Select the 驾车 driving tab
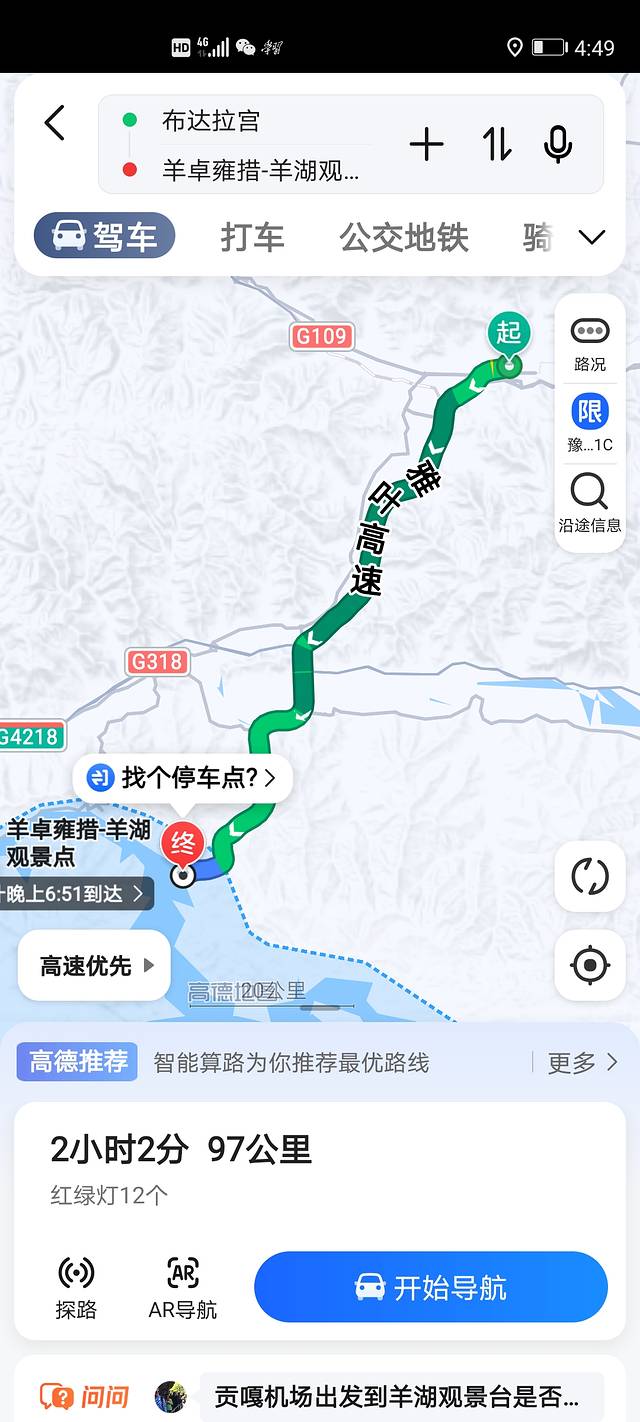The width and height of the screenshot is (640, 1422). pyautogui.click(x=105, y=237)
